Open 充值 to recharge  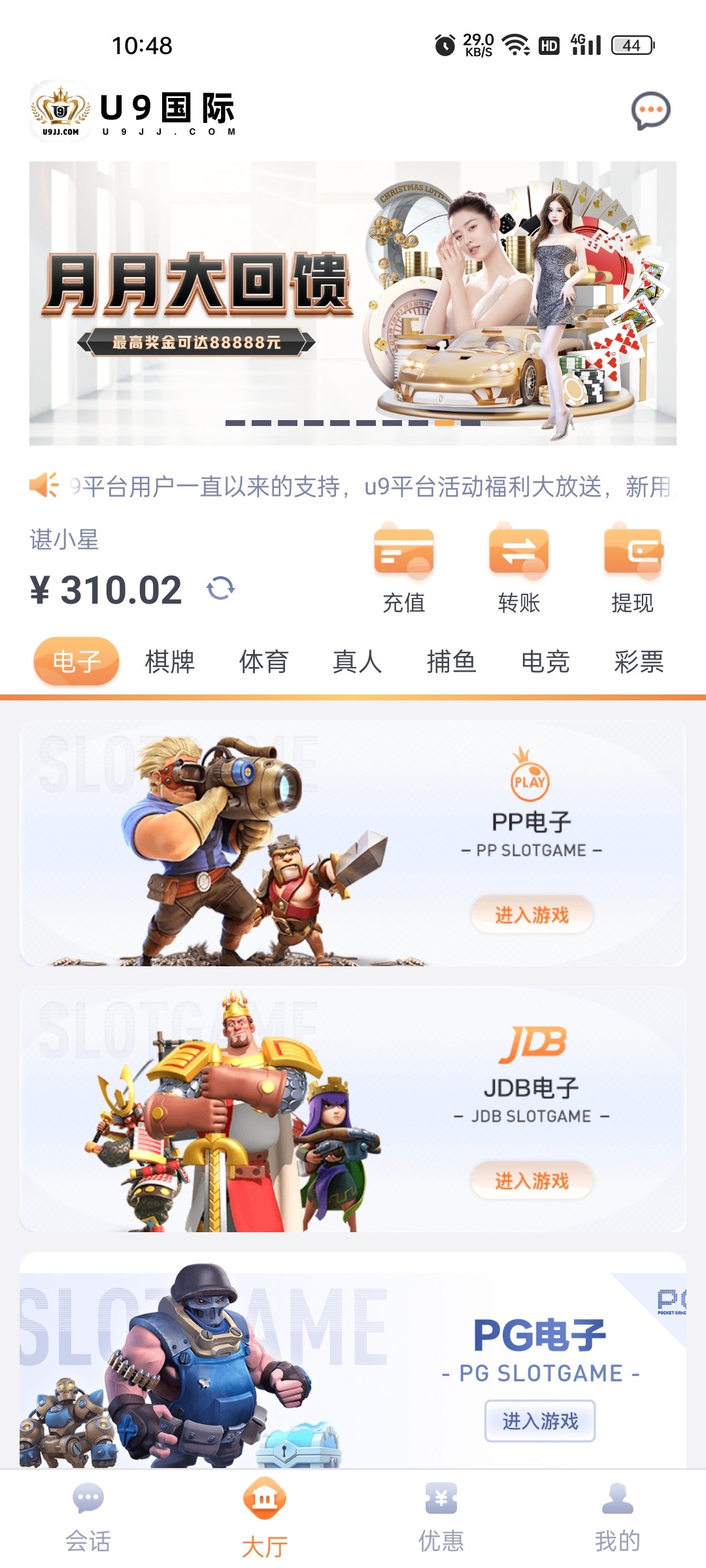pyautogui.click(x=404, y=568)
